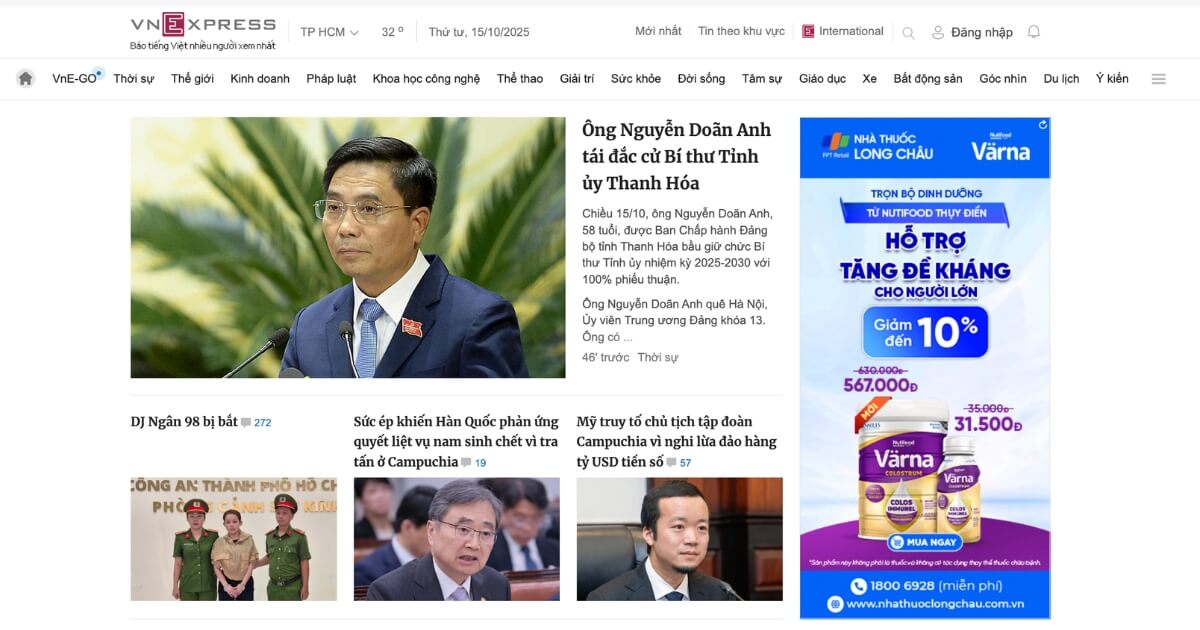This screenshot has height=630, width=1200.
Task: Open the full menu hamburger icon
Action: coord(1158,79)
